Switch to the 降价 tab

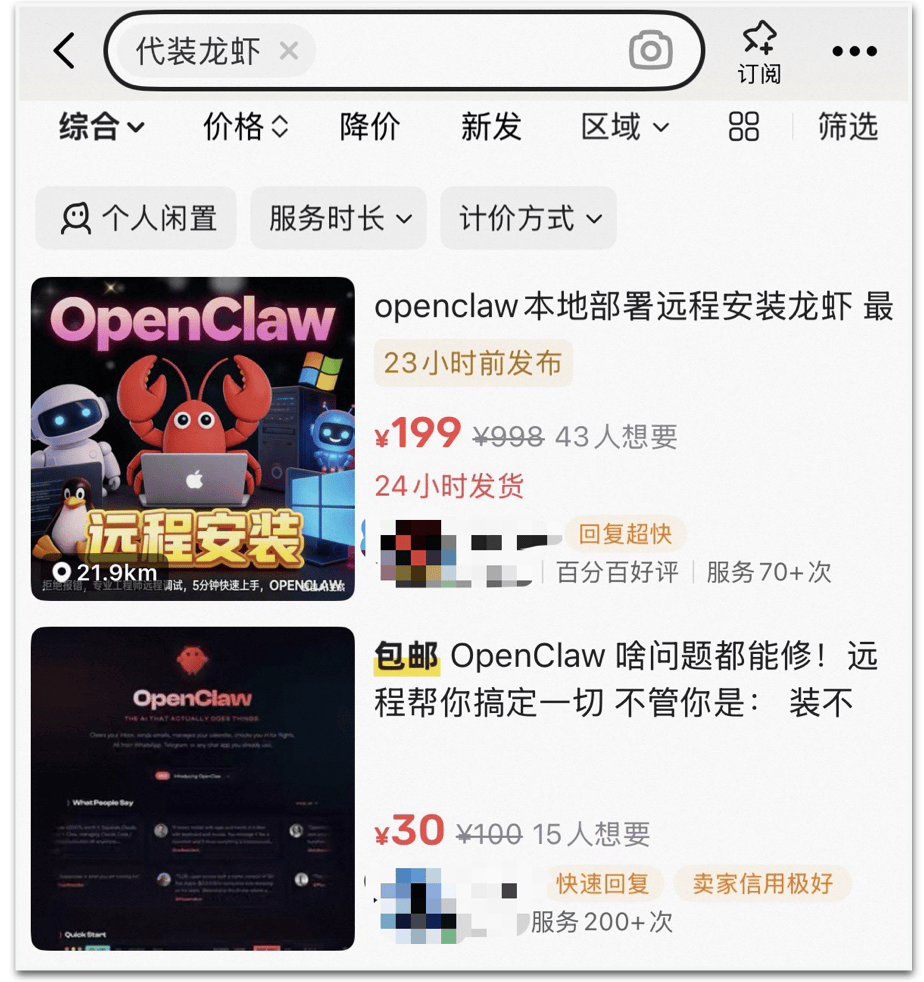tap(370, 127)
